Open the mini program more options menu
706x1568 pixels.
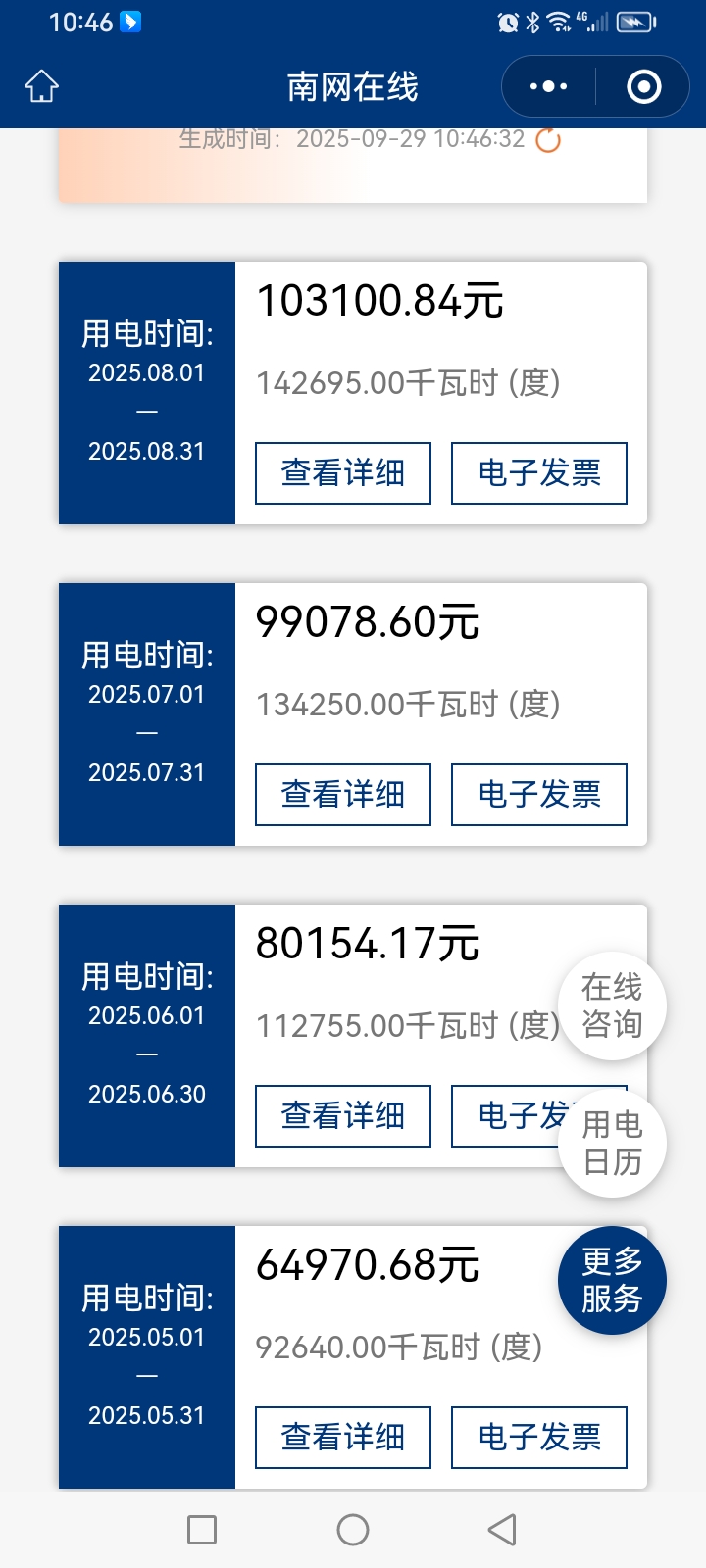pyautogui.click(x=548, y=86)
